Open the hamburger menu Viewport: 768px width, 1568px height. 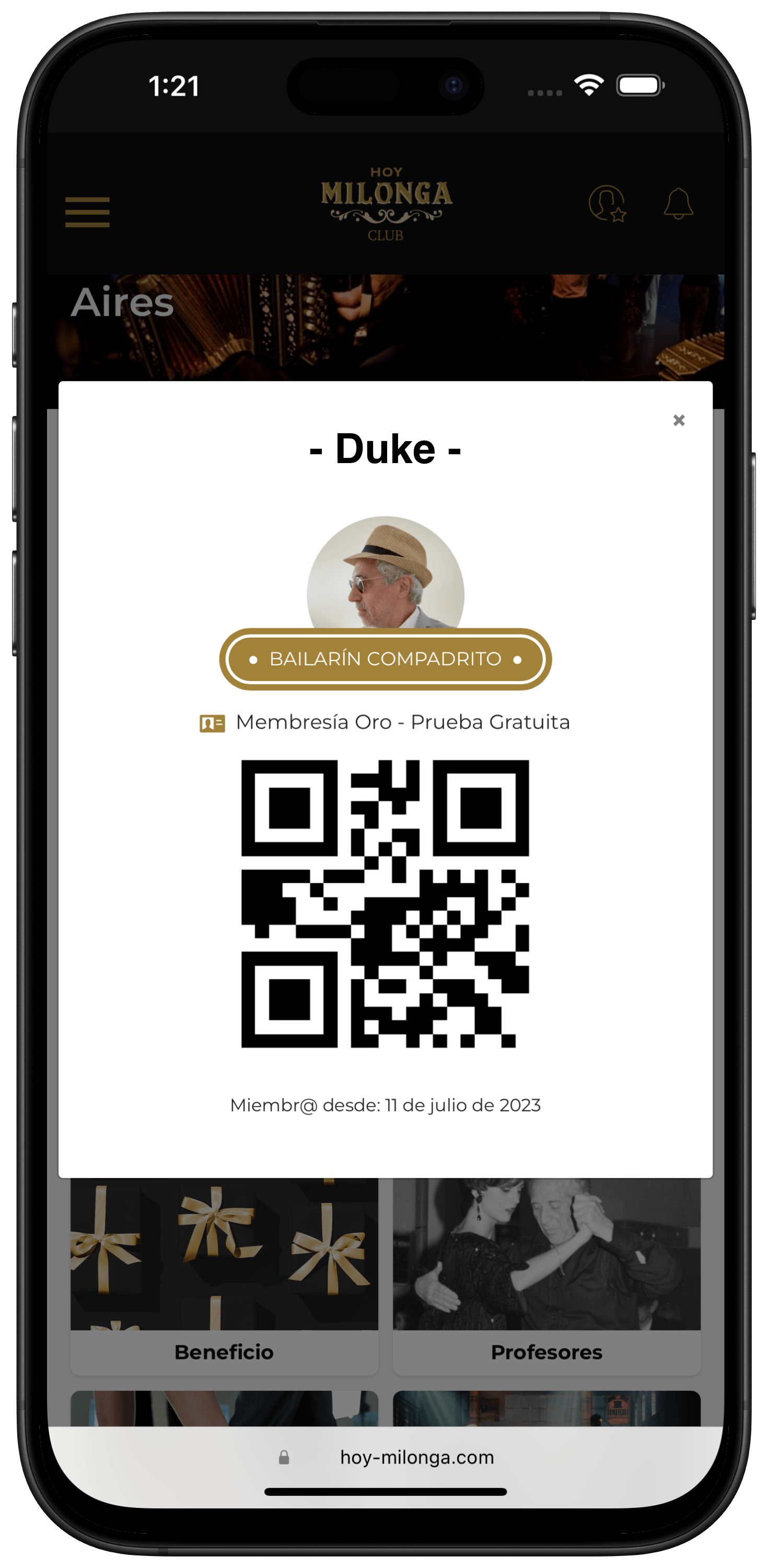[88, 212]
